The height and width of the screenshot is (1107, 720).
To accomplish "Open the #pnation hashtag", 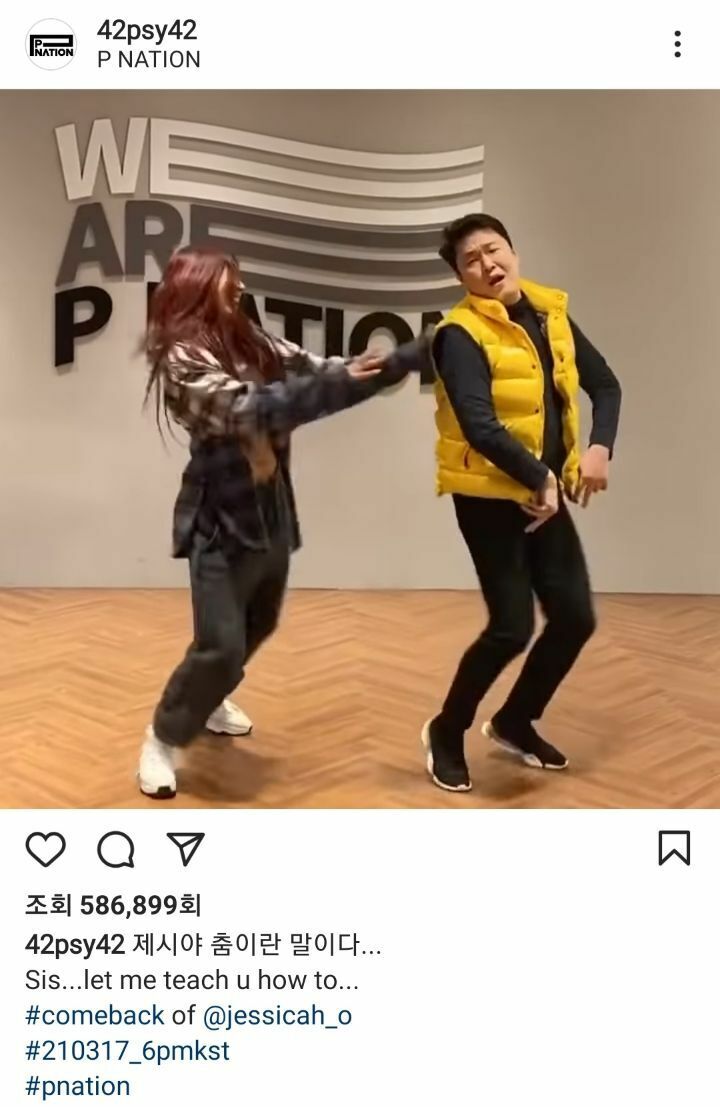I will pyautogui.click(x=77, y=1086).
